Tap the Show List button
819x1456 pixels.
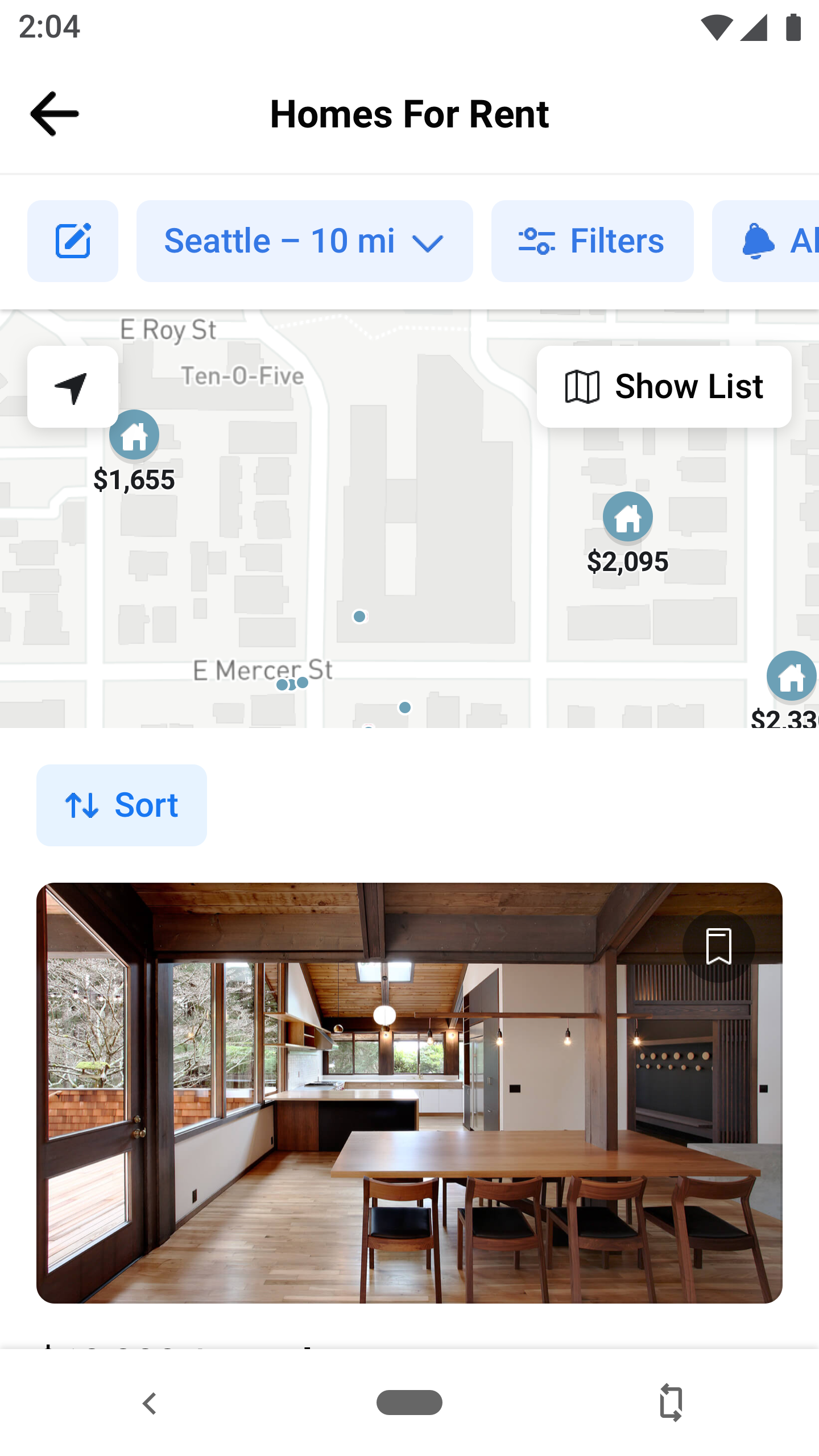[x=664, y=387]
